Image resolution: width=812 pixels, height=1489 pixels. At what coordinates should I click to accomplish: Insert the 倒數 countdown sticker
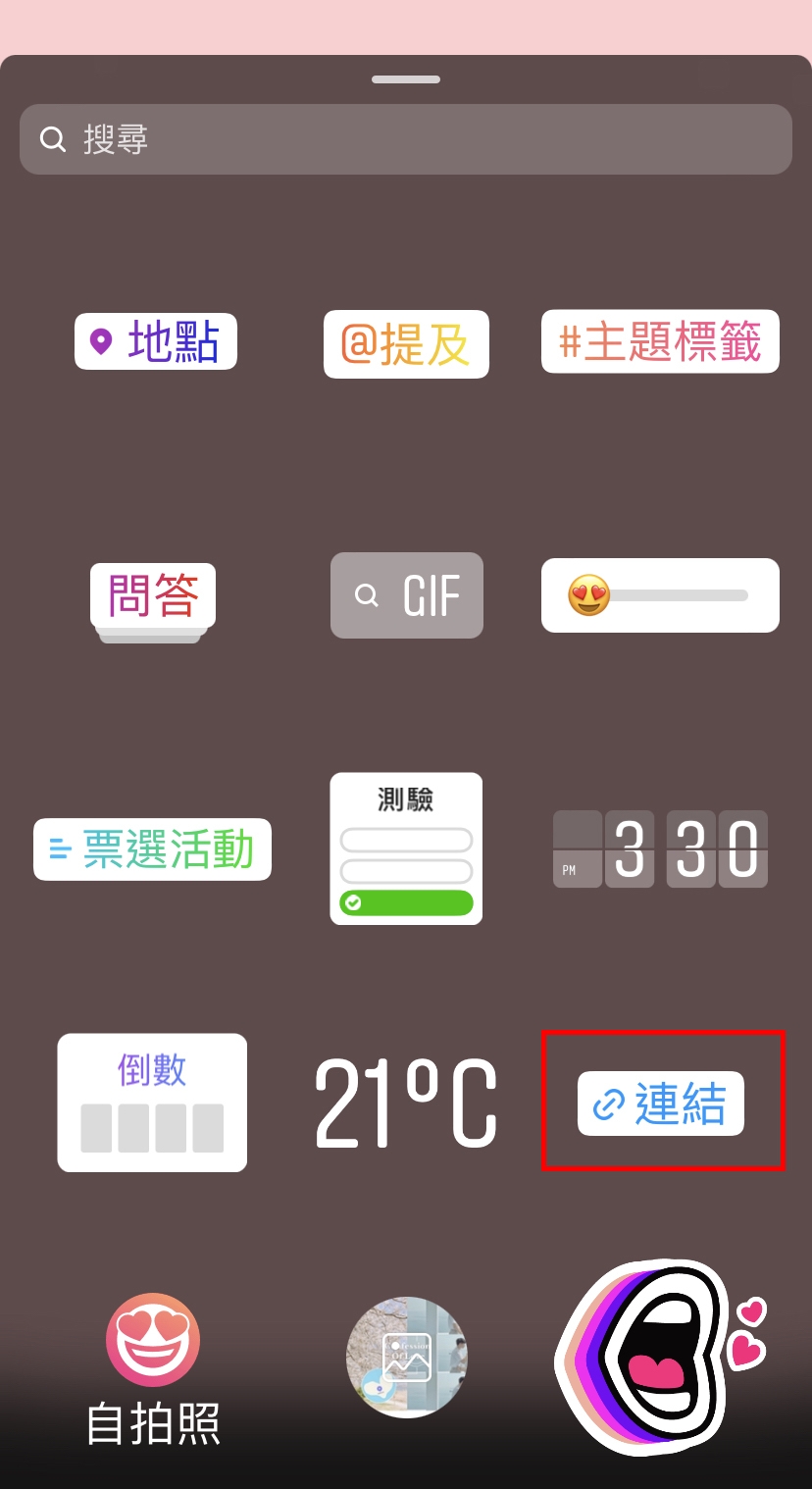tap(152, 1102)
